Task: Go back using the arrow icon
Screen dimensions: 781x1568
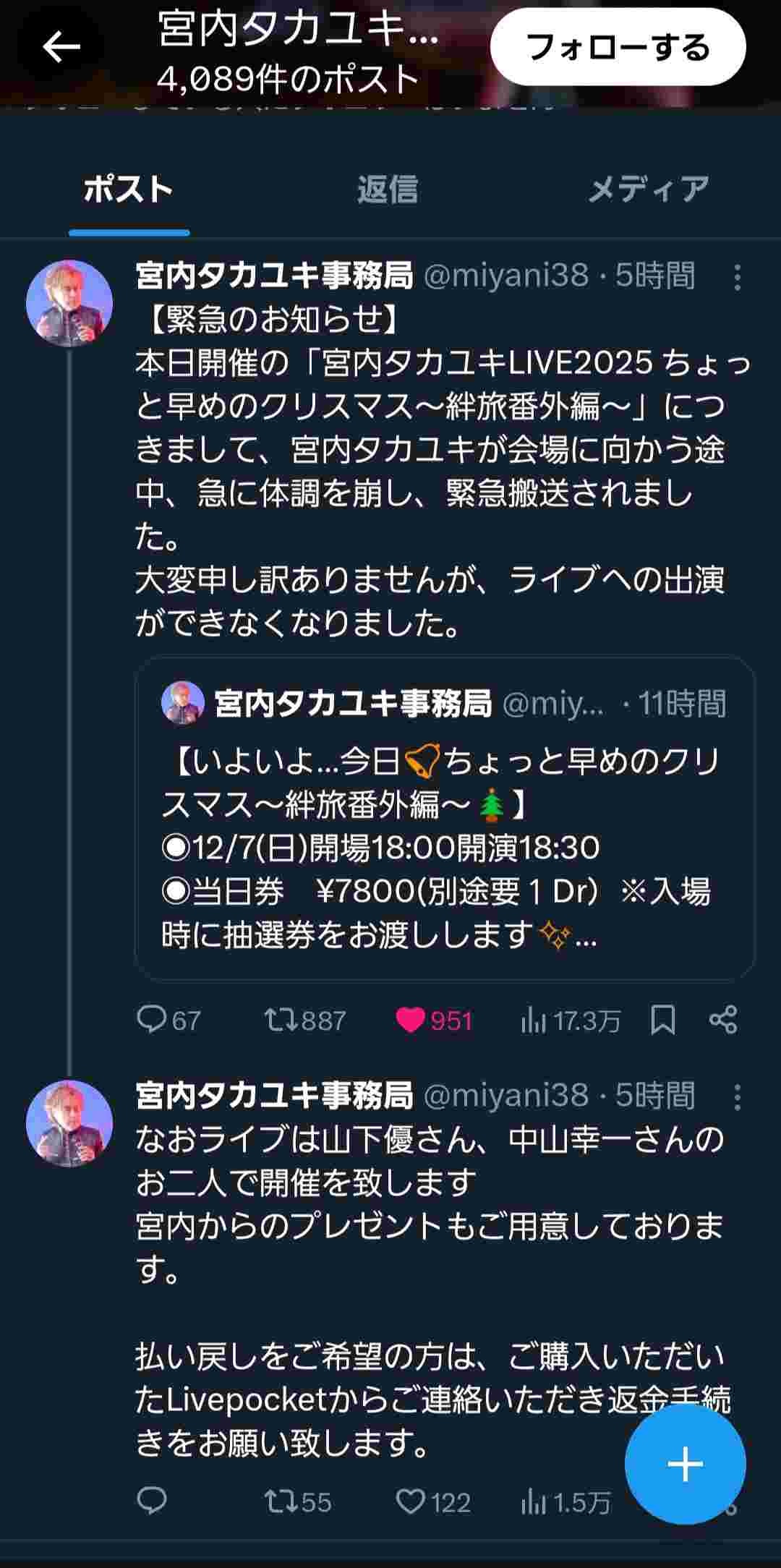Action: pos(61,48)
